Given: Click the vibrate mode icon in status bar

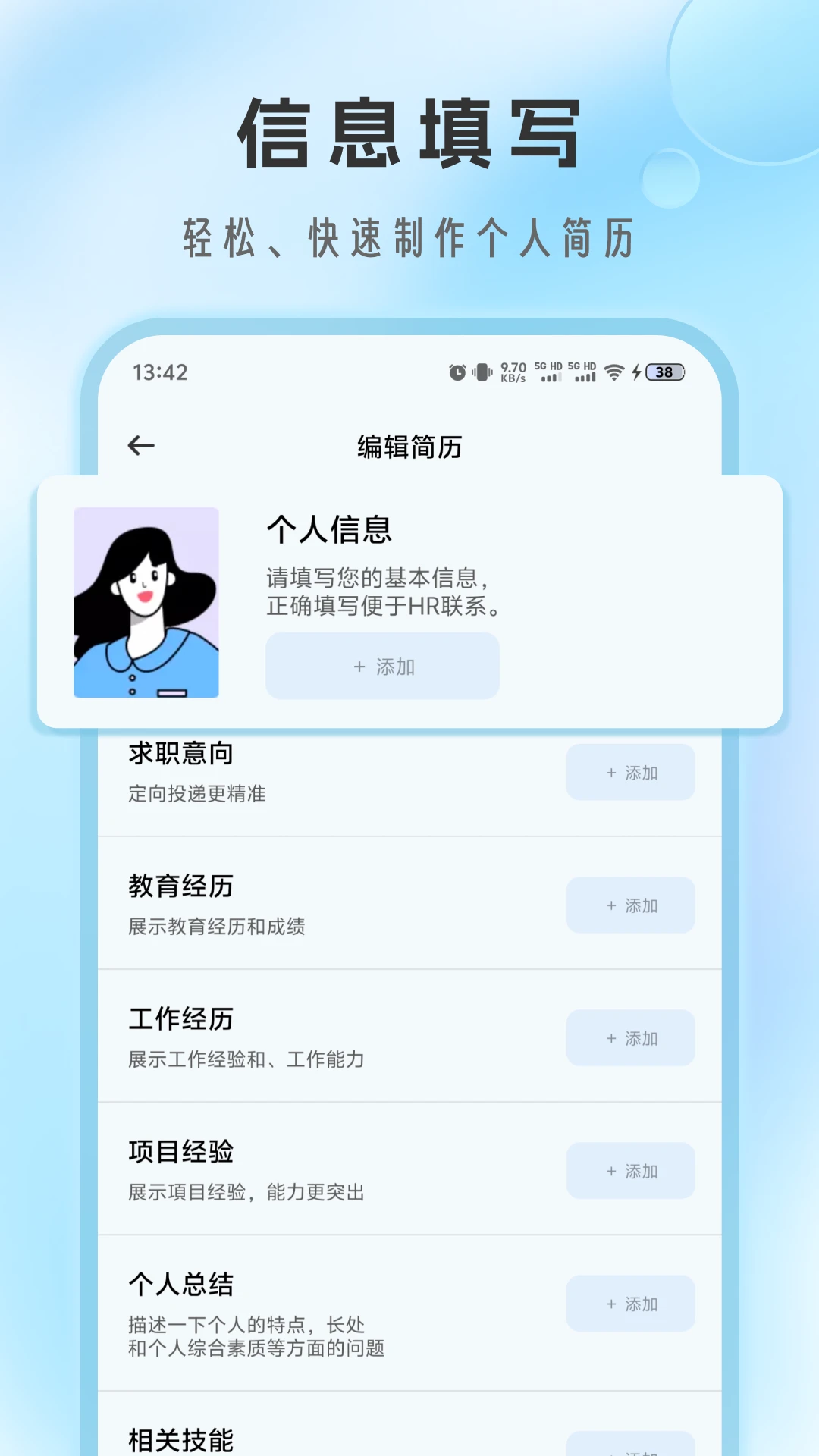Looking at the screenshot, I should 482,372.
